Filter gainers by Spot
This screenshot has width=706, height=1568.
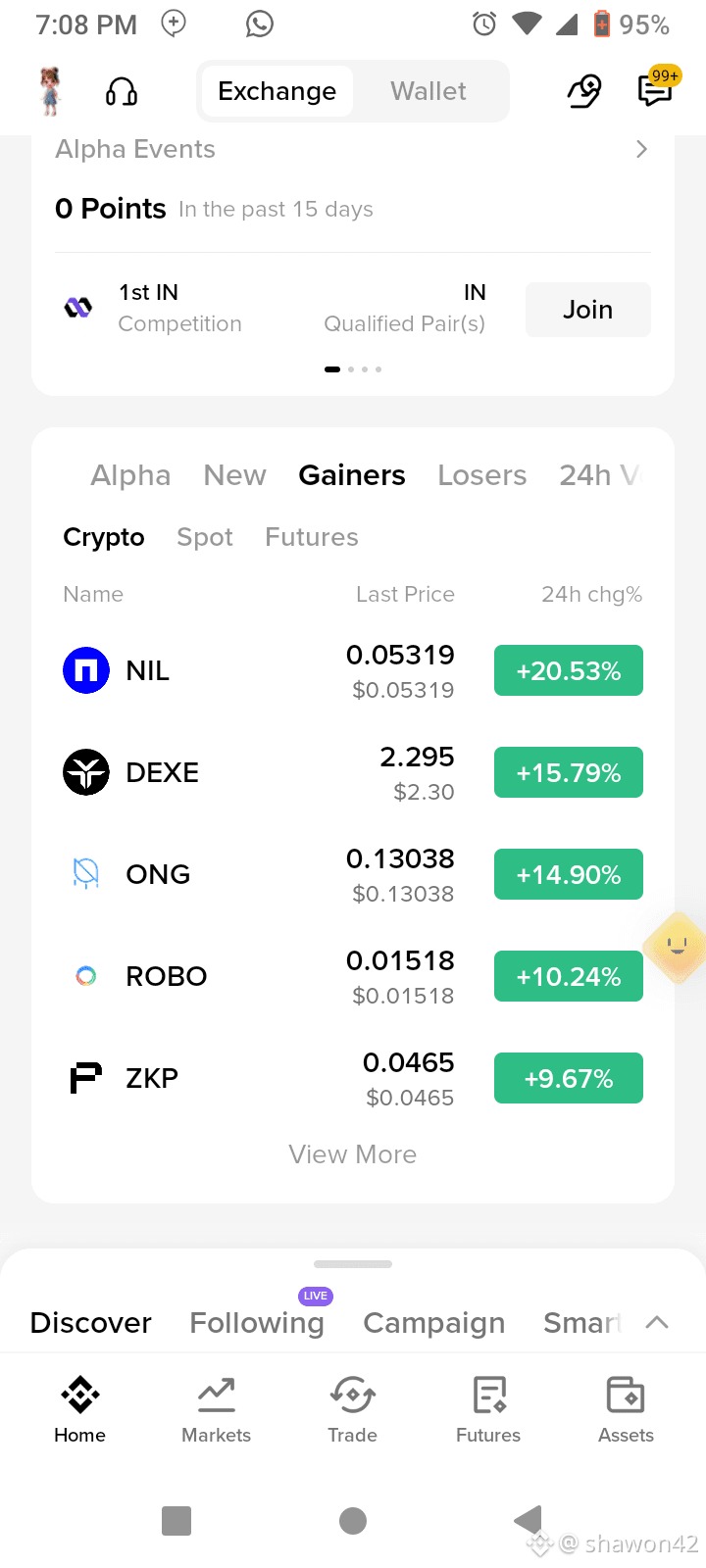[205, 537]
